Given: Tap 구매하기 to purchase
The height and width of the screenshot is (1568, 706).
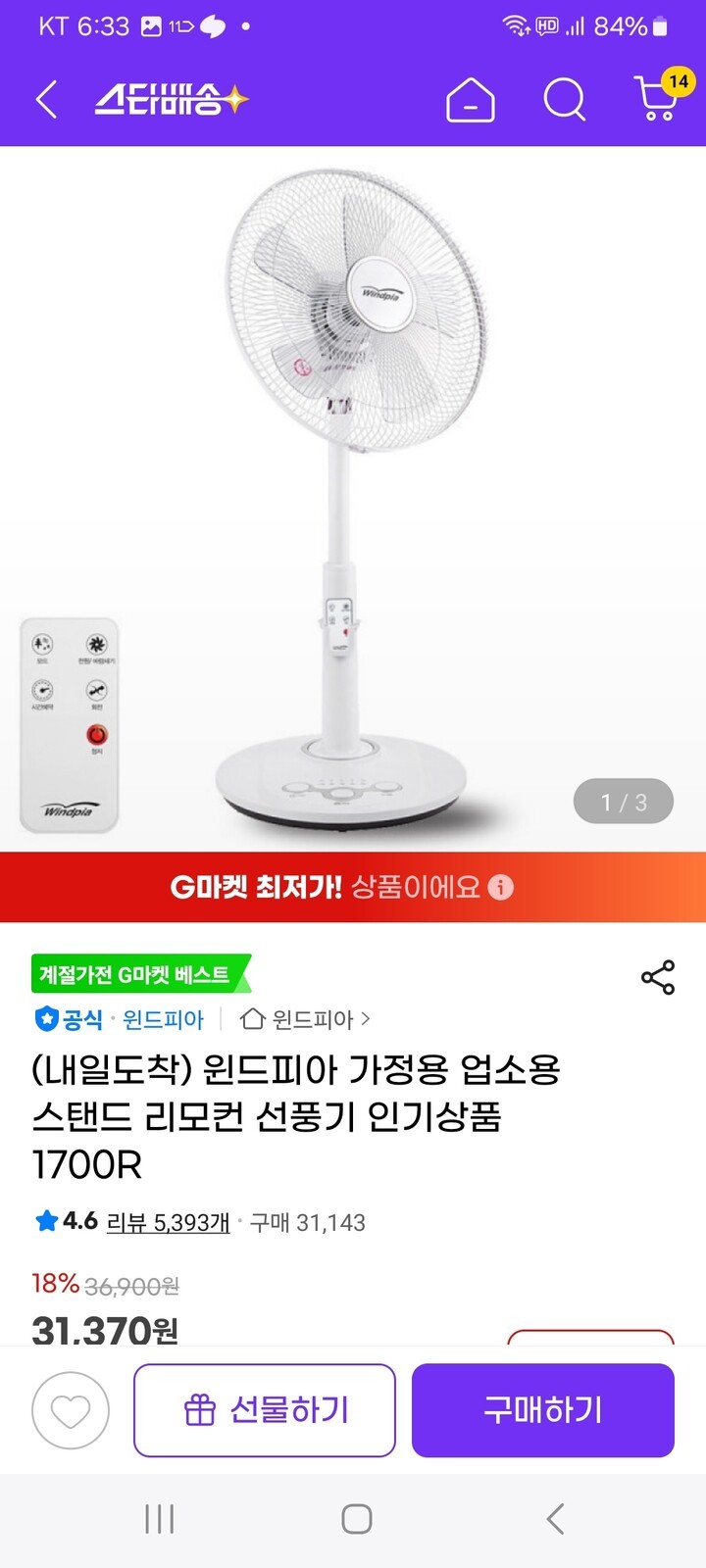Looking at the screenshot, I should coord(542,1411).
